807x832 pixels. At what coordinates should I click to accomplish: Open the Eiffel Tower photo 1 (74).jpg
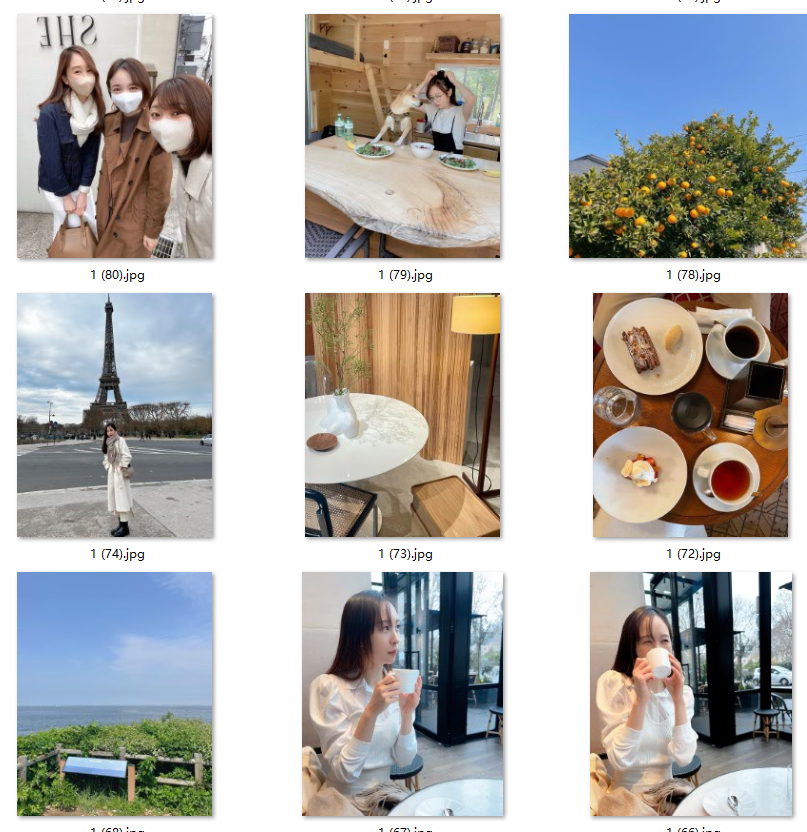point(114,415)
